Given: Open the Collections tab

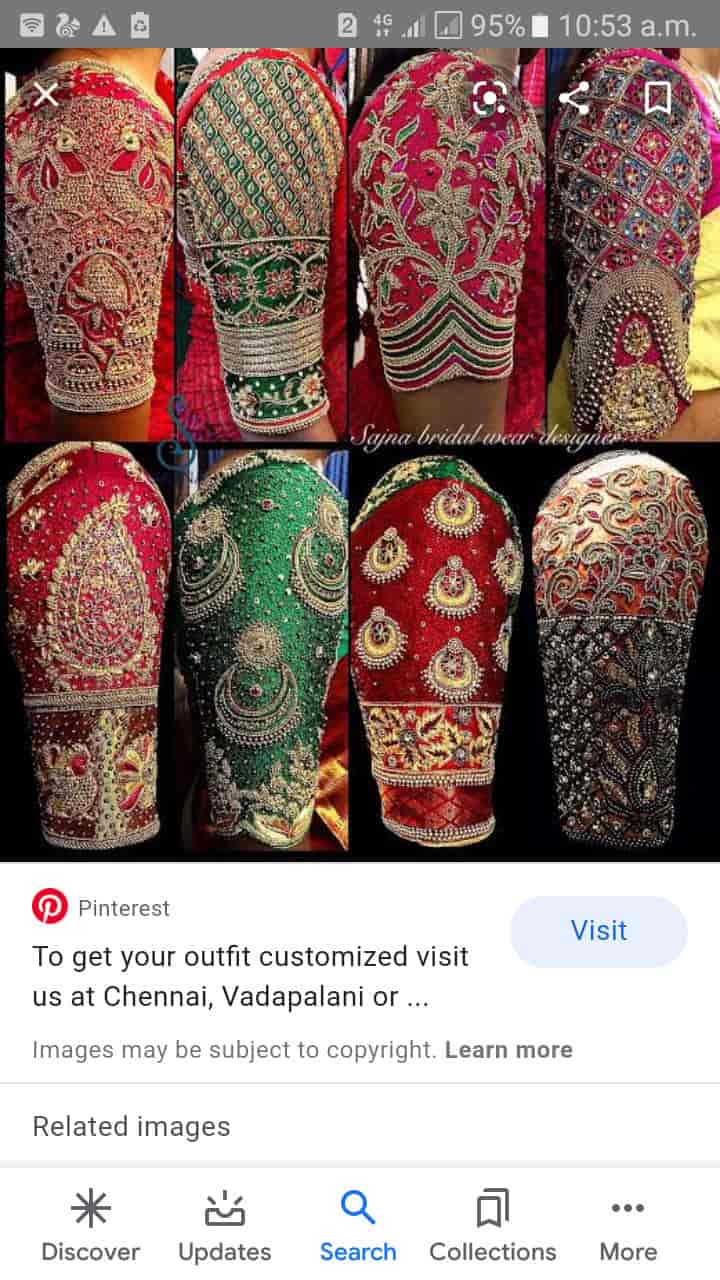Looking at the screenshot, I should coord(493,1226).
